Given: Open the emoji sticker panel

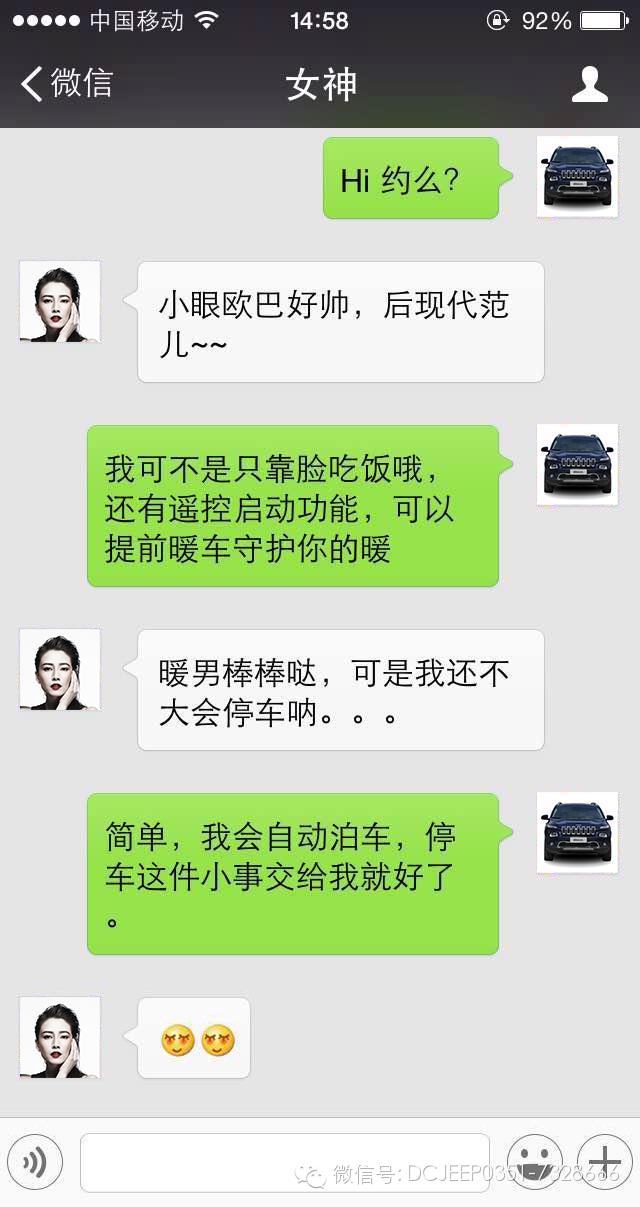Looking at the screenshot, I should (x=534, y=1162).
